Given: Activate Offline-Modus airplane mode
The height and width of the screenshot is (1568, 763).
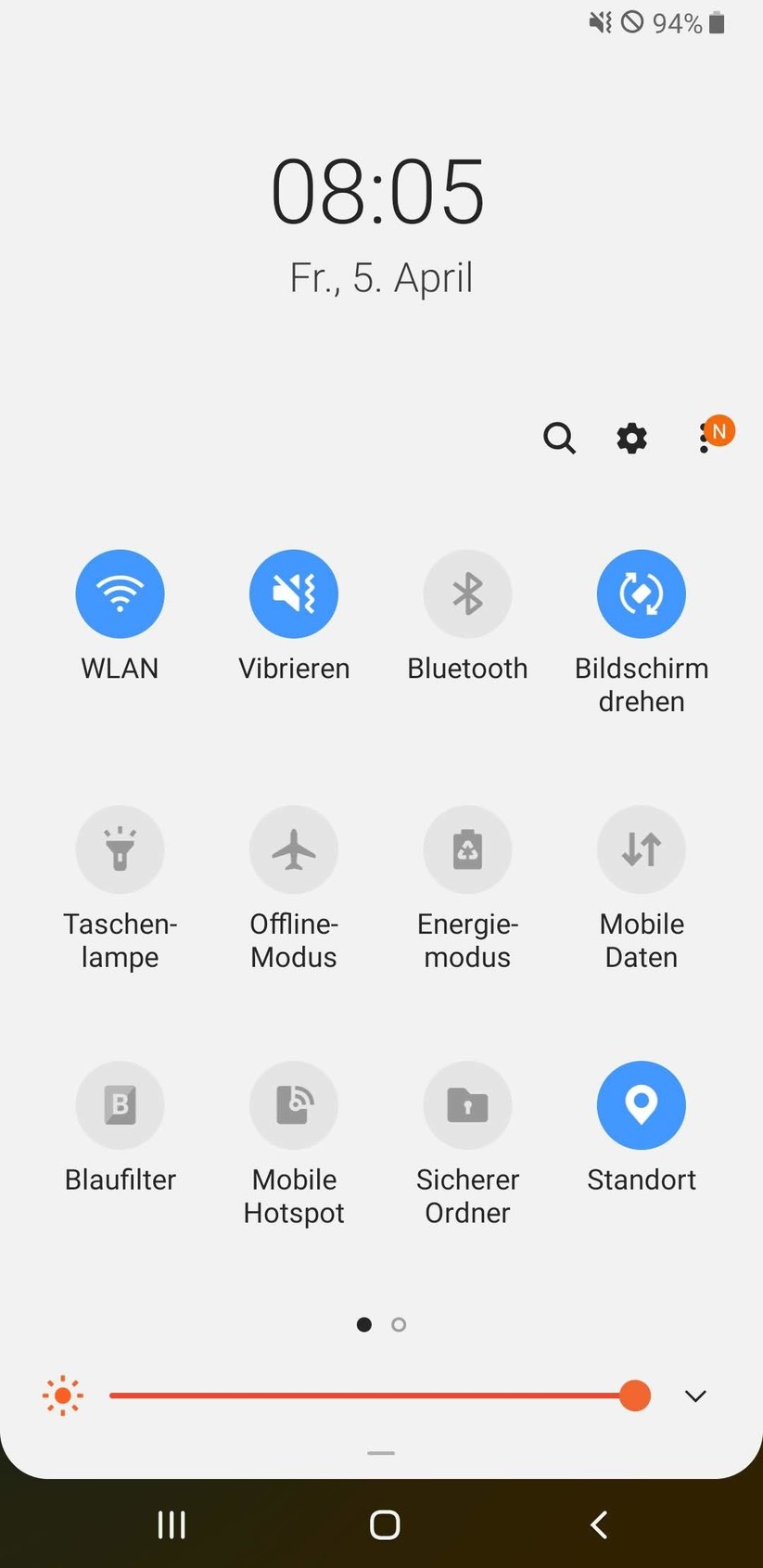Looking at the screenshot, I should (x=293, y=849).
